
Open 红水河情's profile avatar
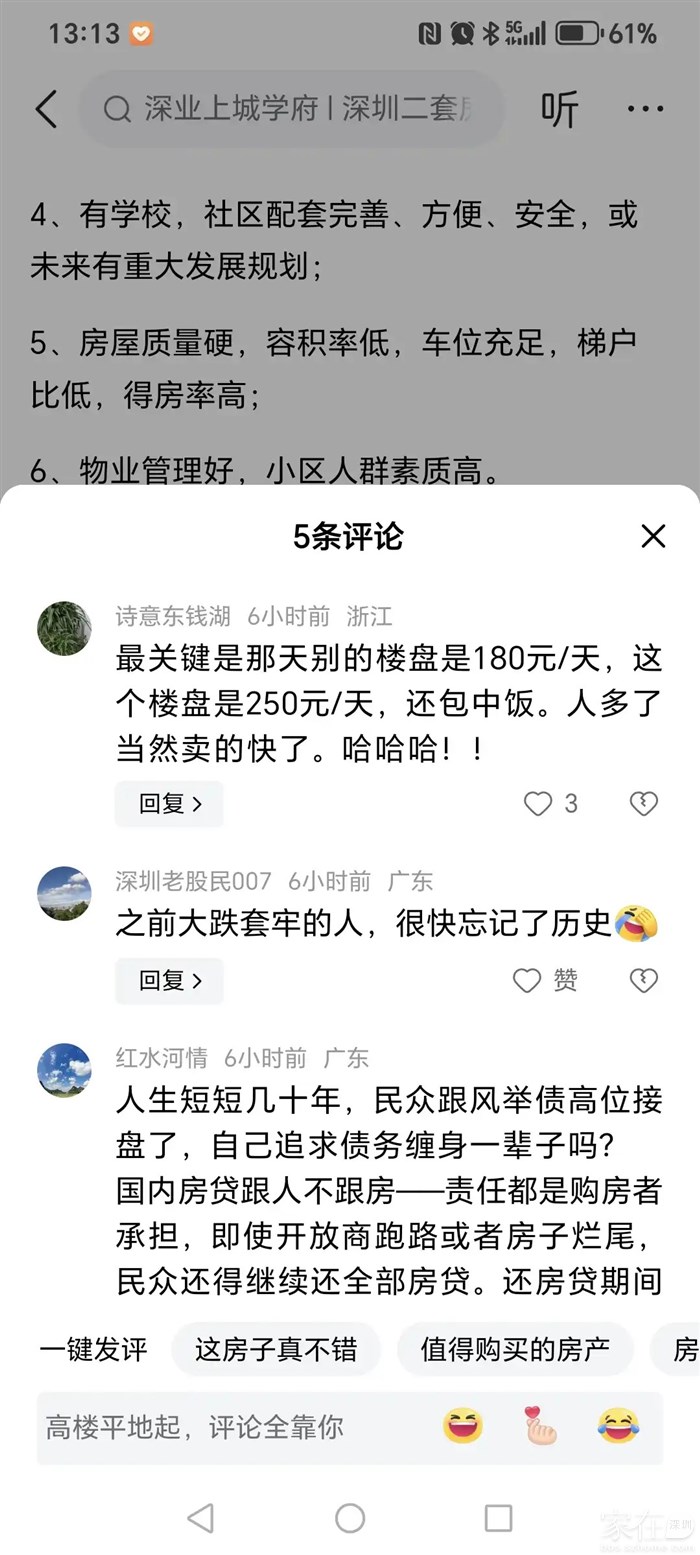pos(64,1070)
